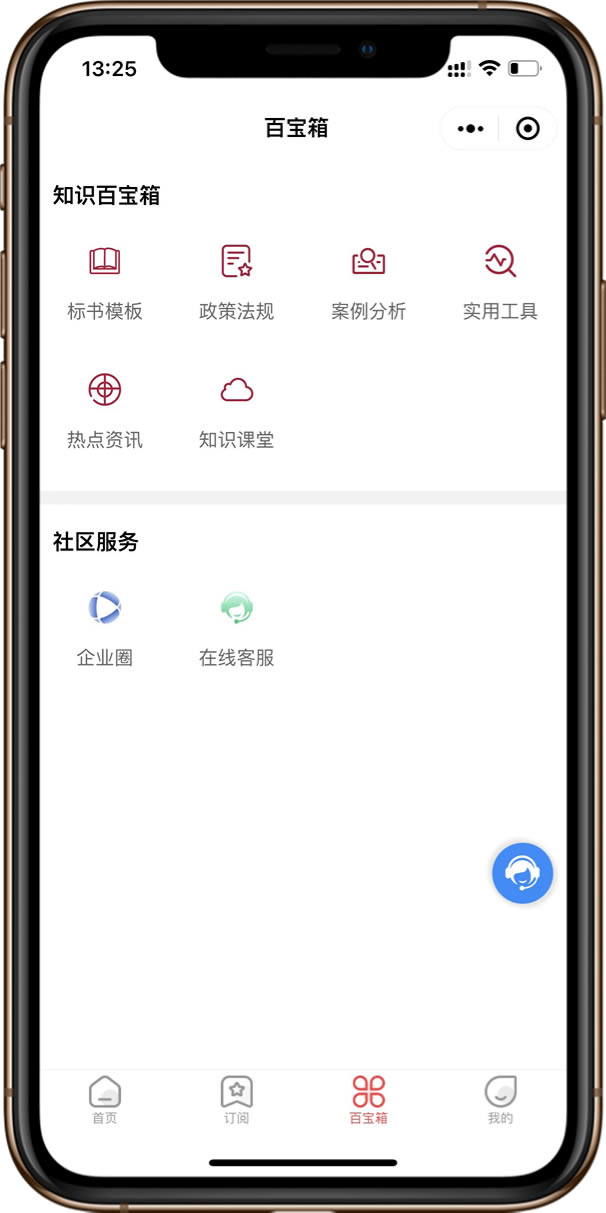Tap the floating customer service headset button

522,873
